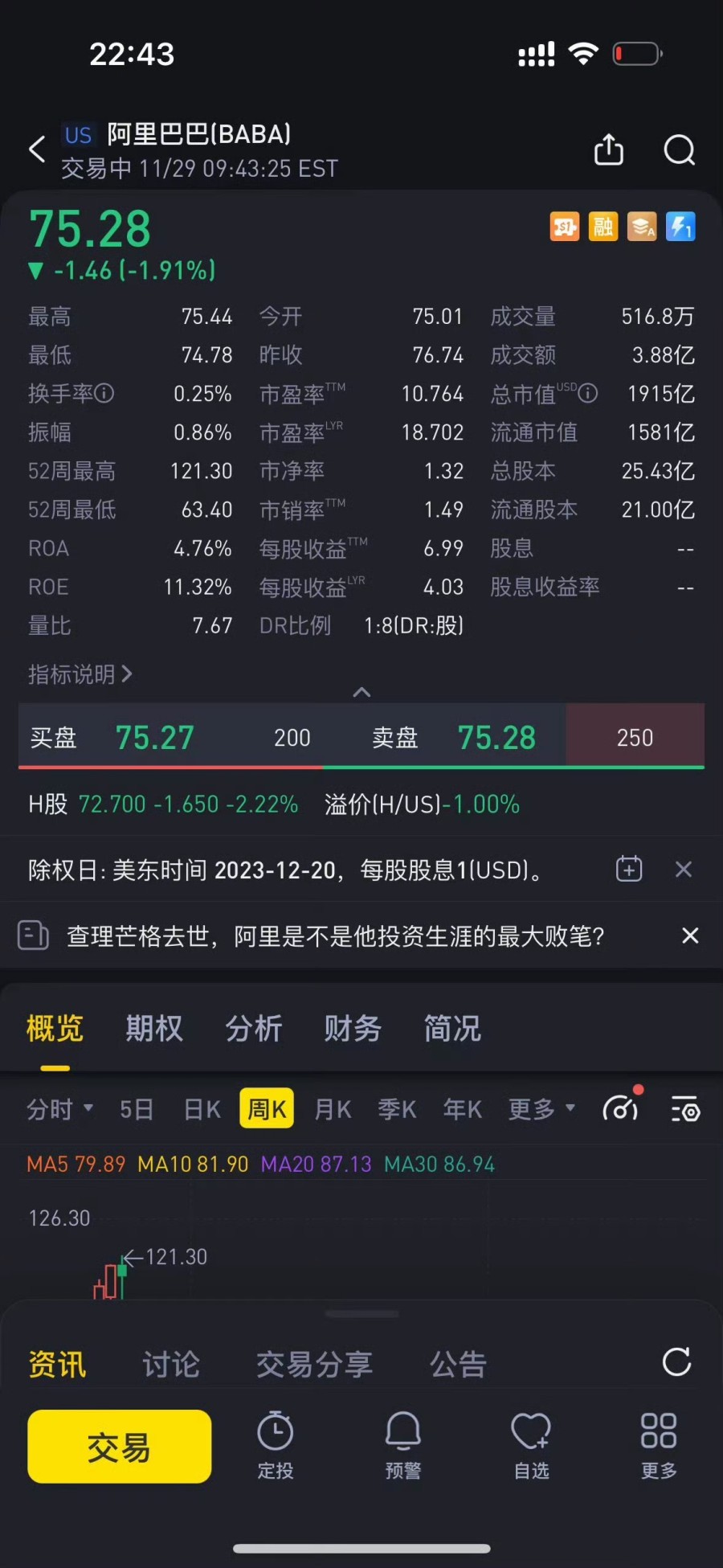Open chart display settings icon
Screen dimensions: 723x1568
click(685, 1110)
